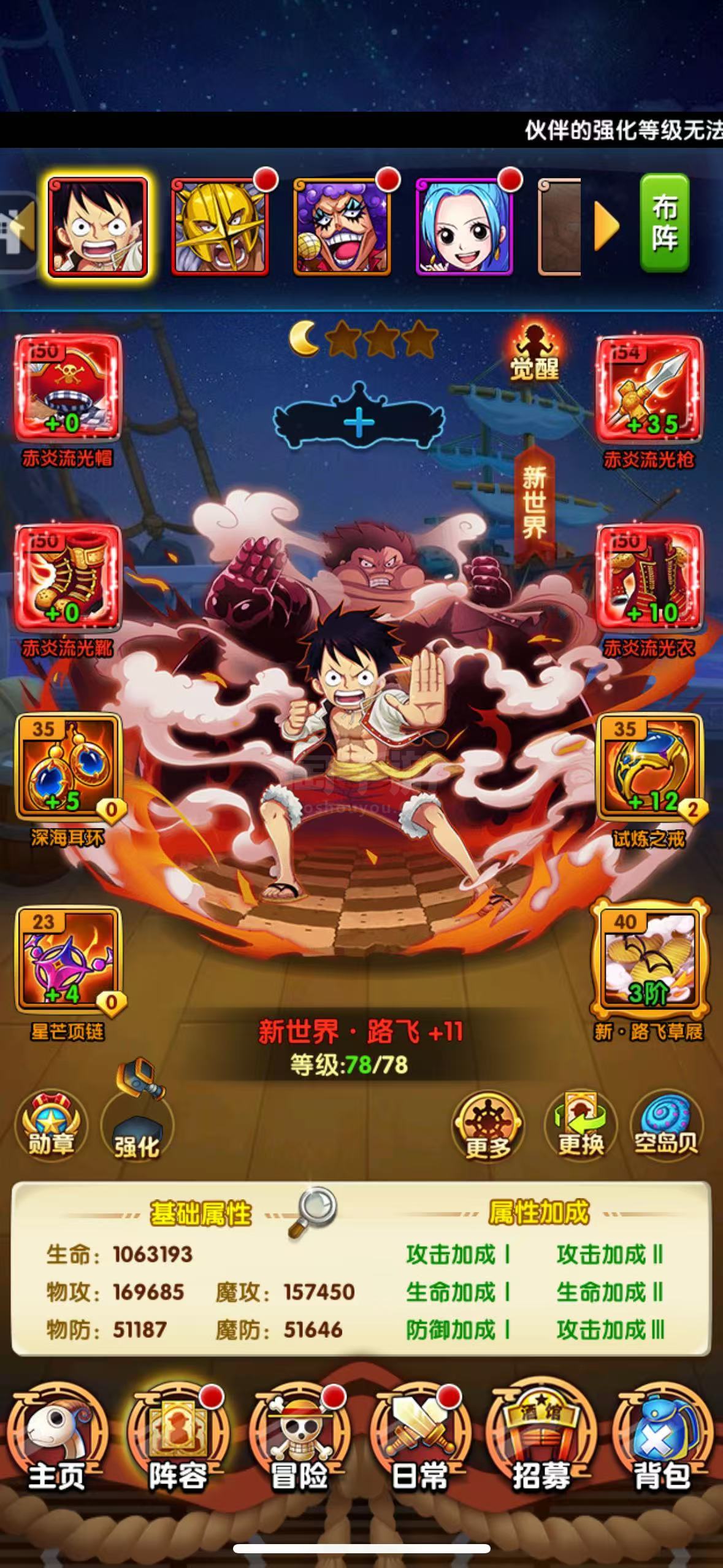Open 试炼之戒 ring accessory
This screenshot has width=723, height=1568.
tap(650, 767)
